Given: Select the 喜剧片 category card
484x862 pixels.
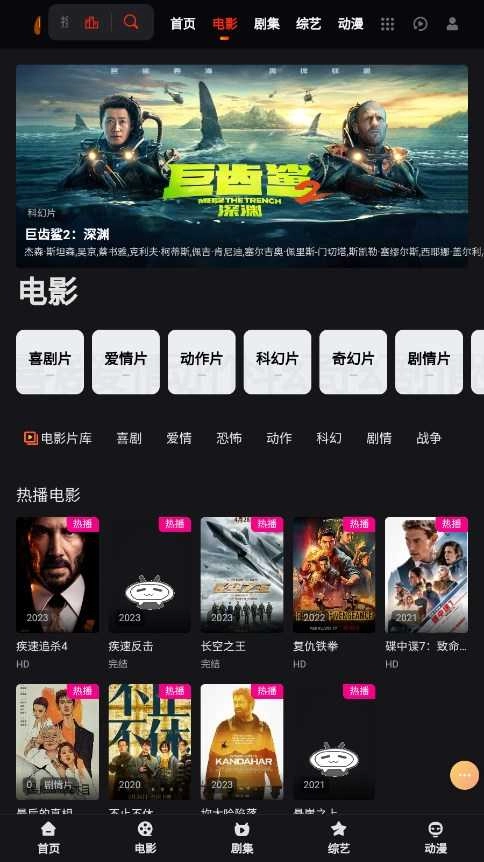Looking at the screenshot, I should tap(50, 362).
